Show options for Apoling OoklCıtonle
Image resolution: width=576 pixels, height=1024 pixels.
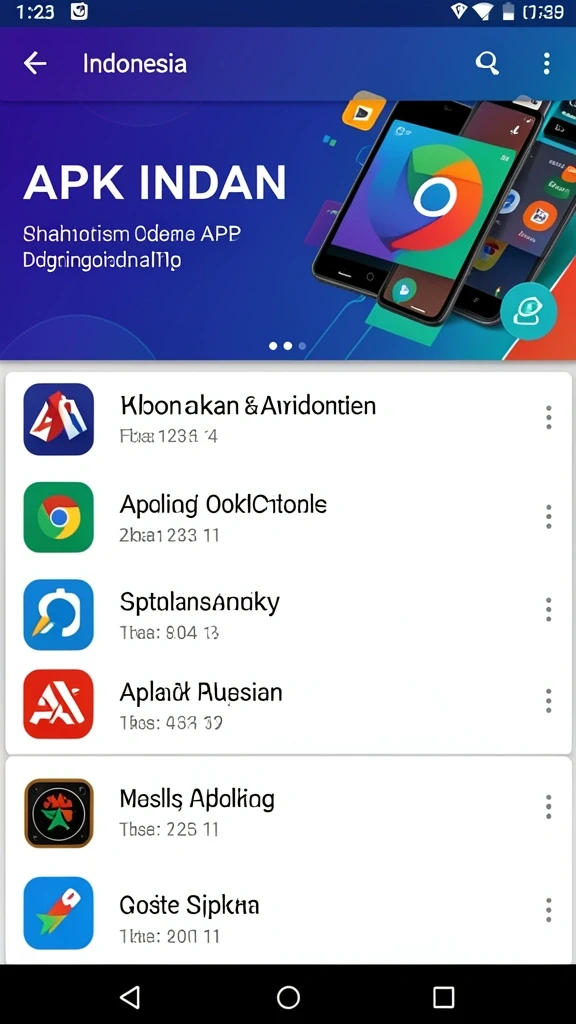(549, 517)
